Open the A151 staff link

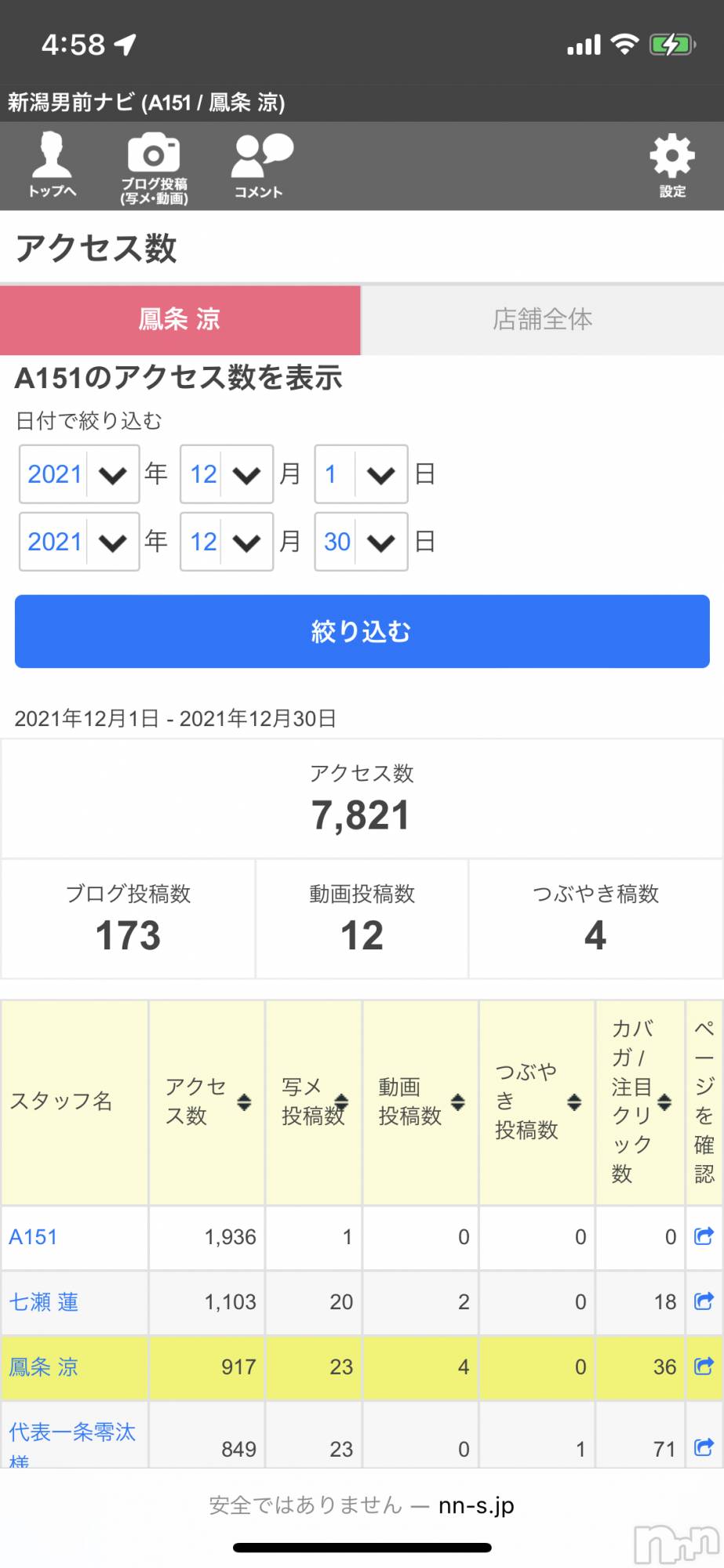click(33, 1237)
